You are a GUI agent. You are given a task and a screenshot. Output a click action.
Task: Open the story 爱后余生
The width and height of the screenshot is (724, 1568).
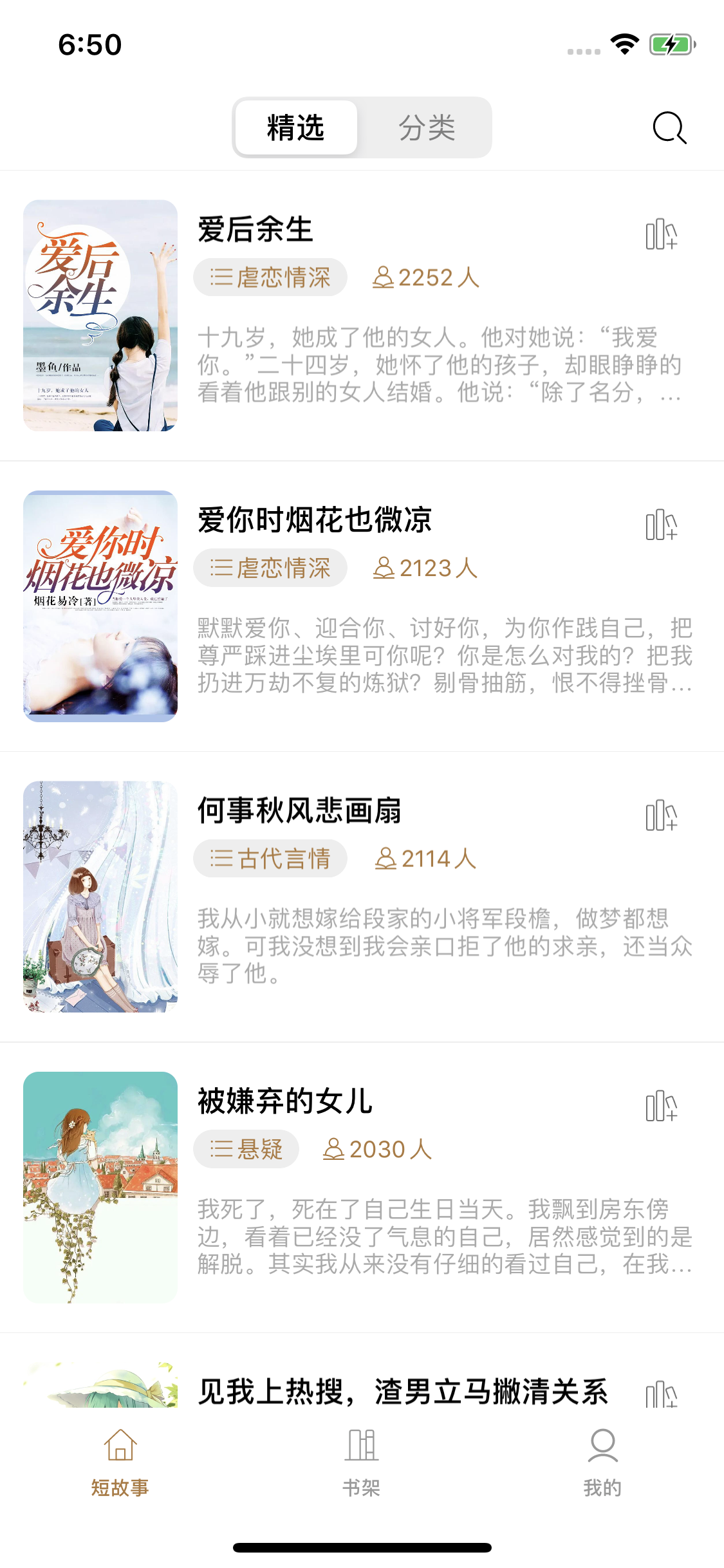(x=255, y=230)
